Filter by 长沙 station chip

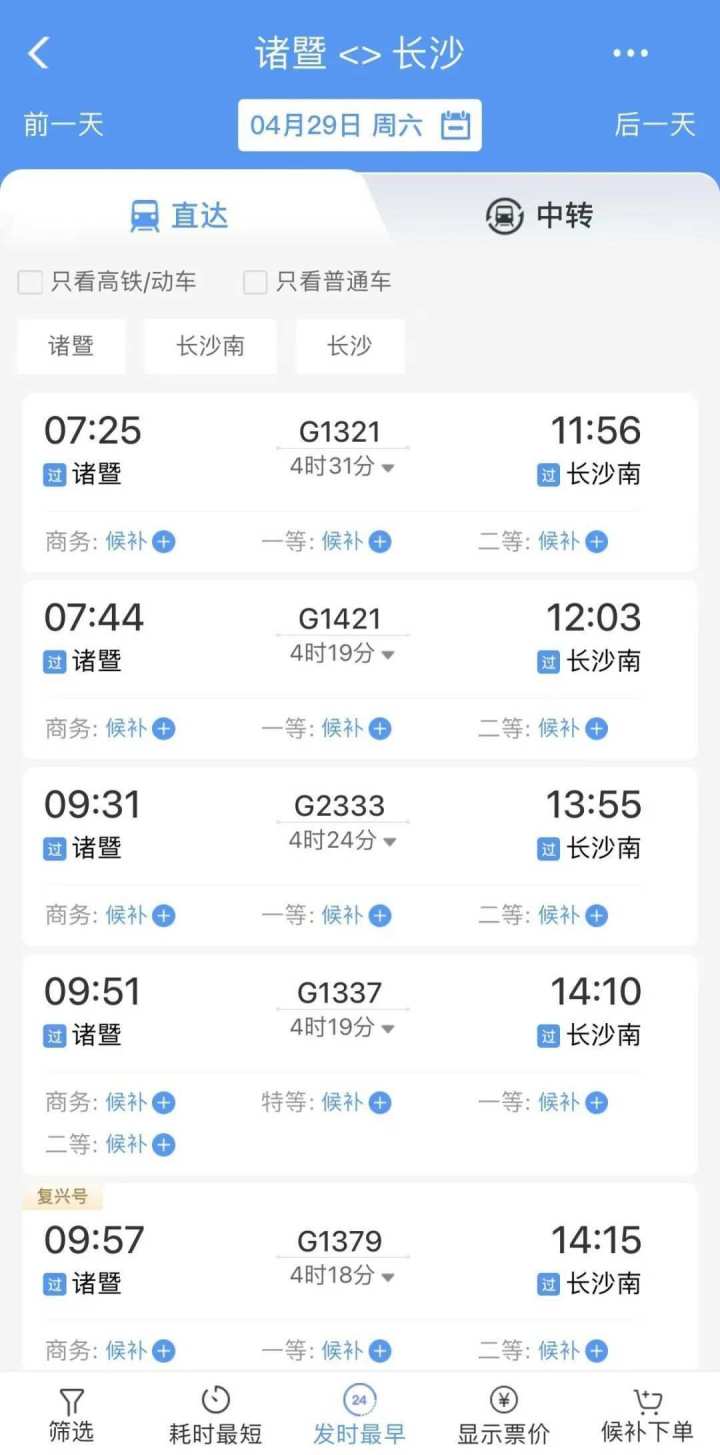point(350,346)
